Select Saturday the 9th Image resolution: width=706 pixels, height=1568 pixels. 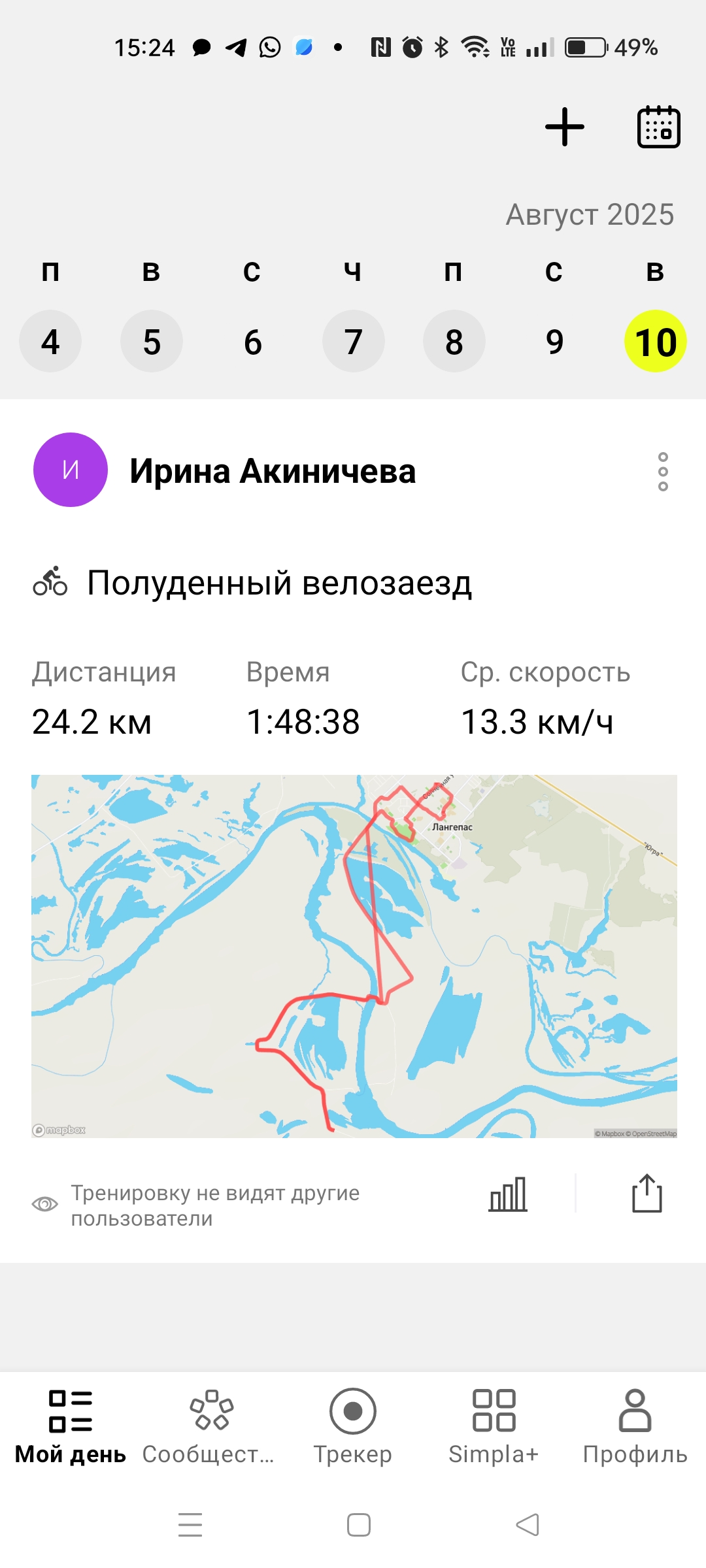pyautogui.click(x=555, y=341)
